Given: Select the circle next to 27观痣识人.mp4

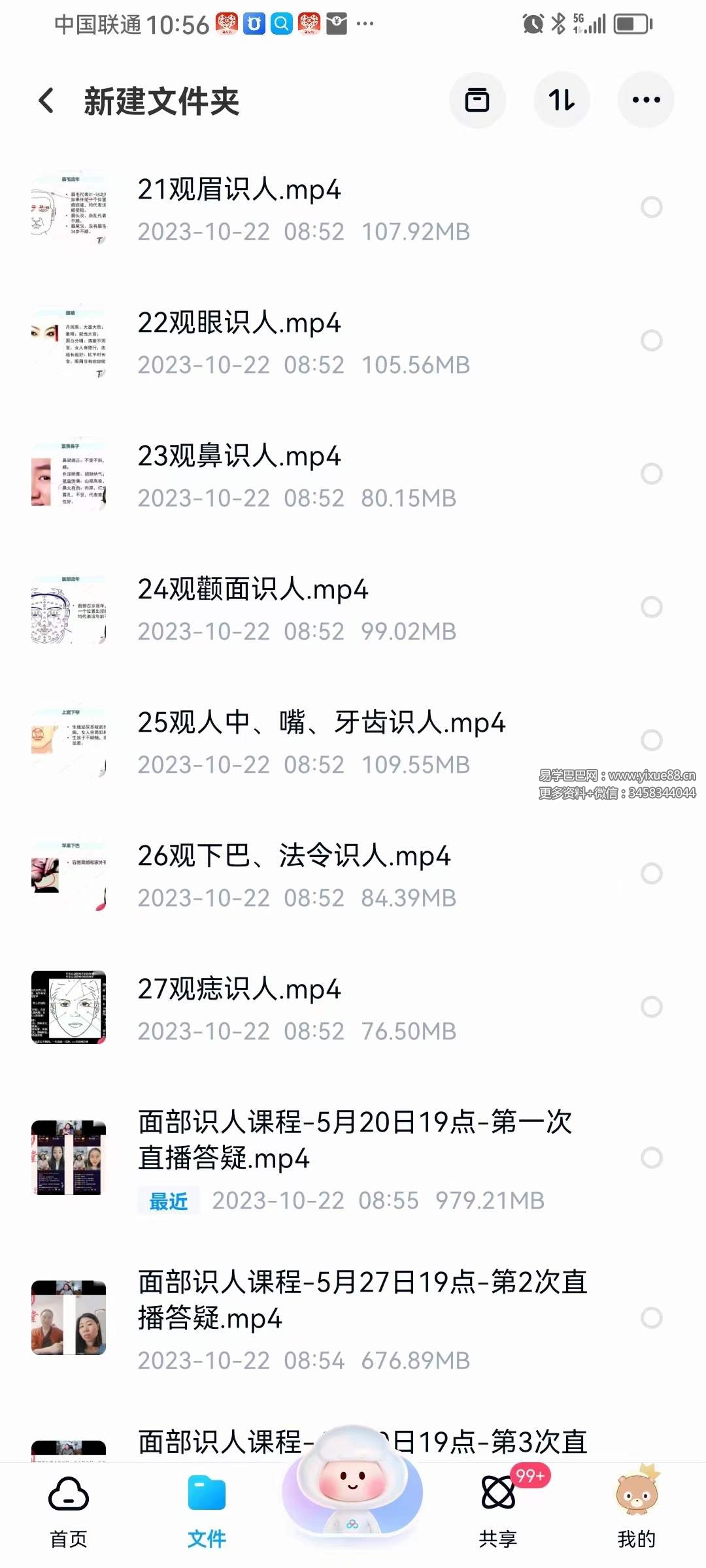Looking at the screenshot, I should (652, 1006).
